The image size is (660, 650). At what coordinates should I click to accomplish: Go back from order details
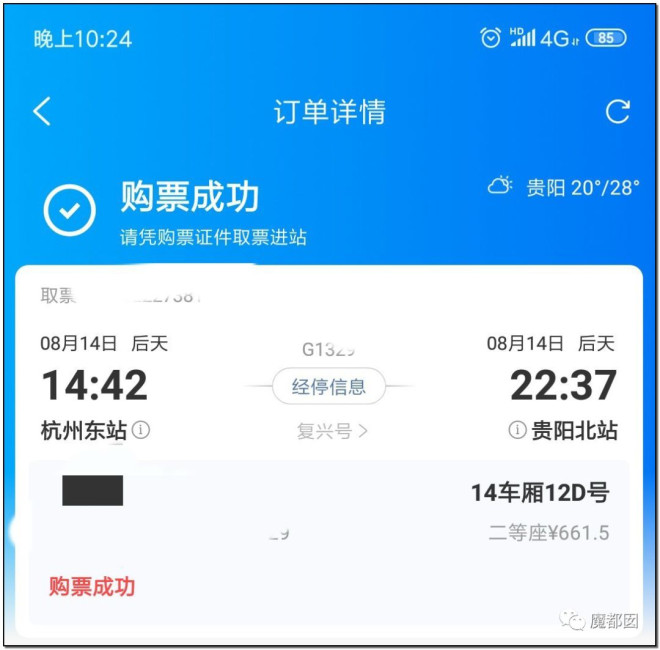point(42,111)
